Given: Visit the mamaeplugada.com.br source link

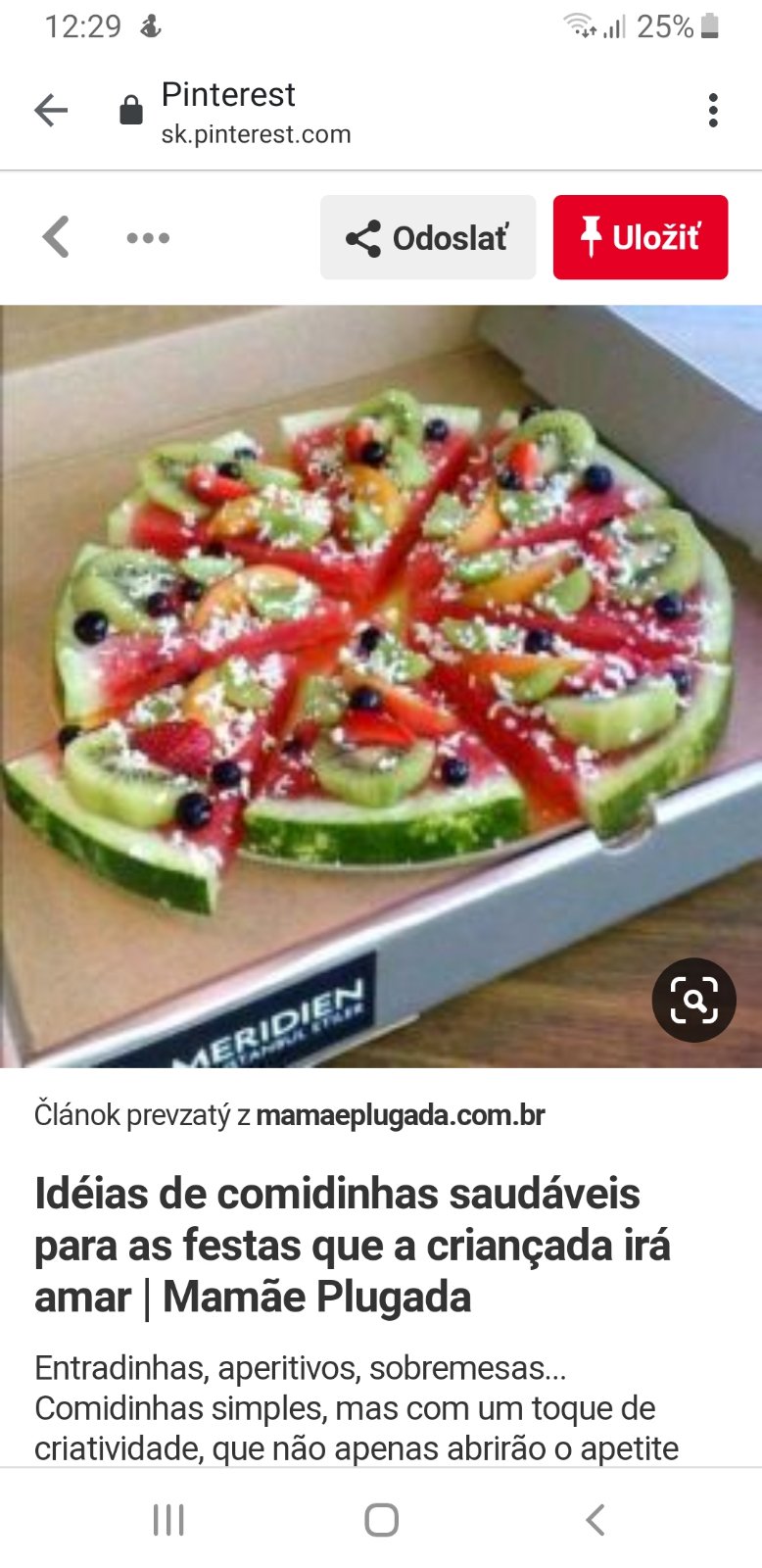Looking at the screenshot, I should (x=400, y=1115).
